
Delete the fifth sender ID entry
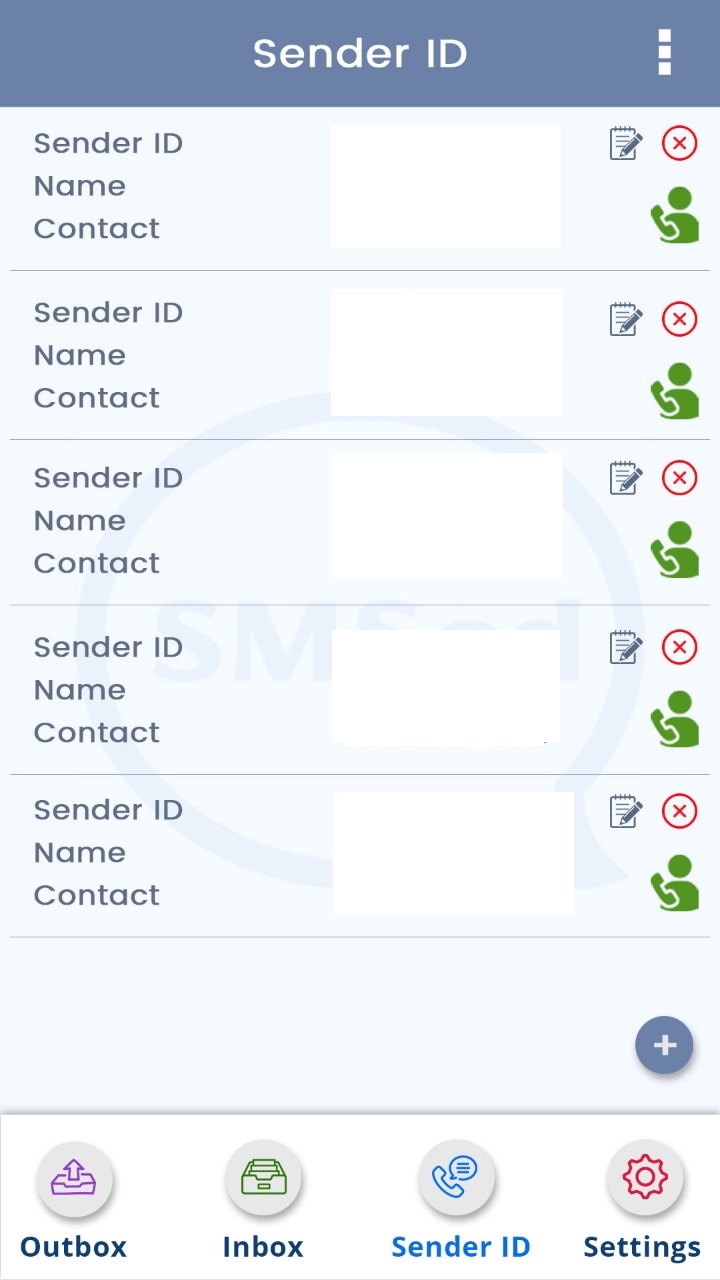click(680, 811)
